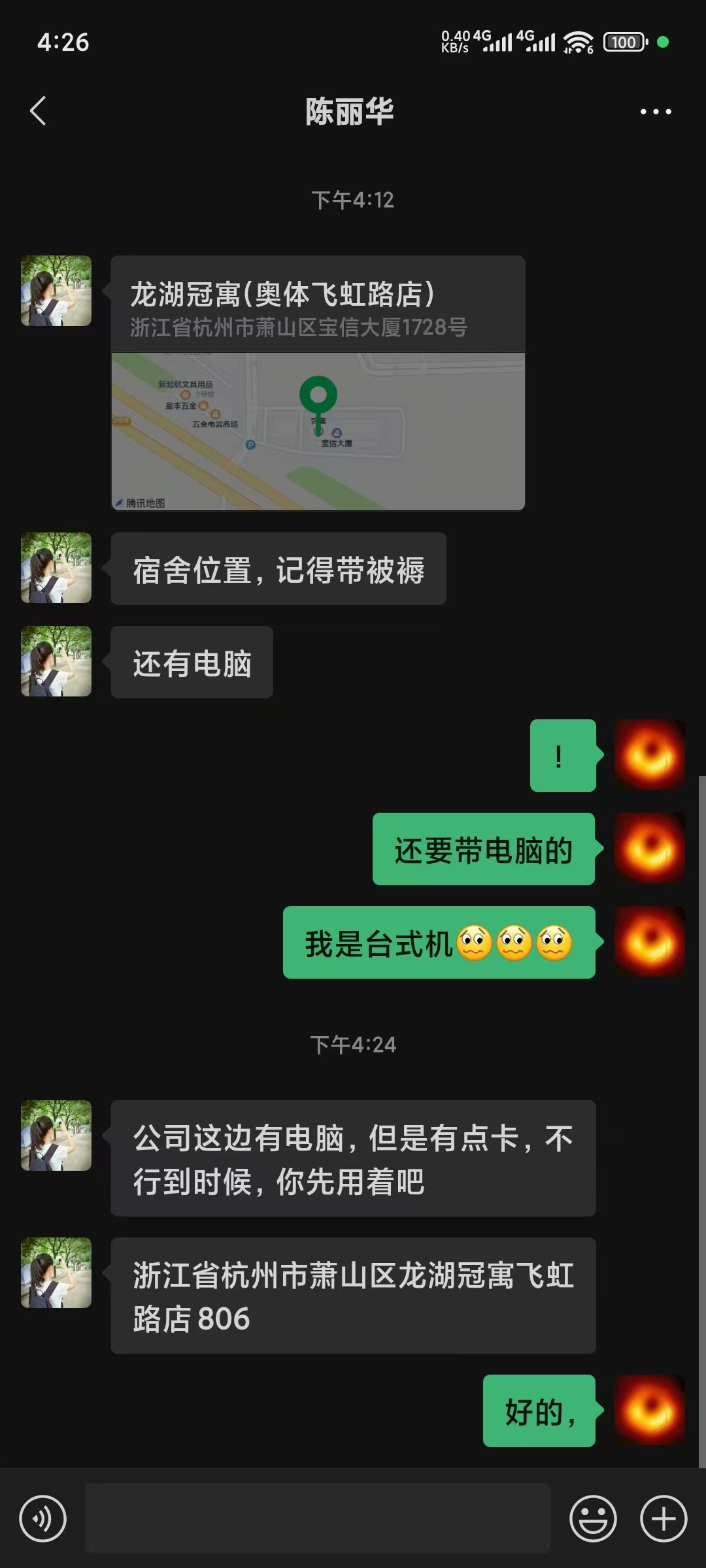This screenshot has width=706, height=1568.
Task: Switch to voice message input
Action: pos(43,1518)
